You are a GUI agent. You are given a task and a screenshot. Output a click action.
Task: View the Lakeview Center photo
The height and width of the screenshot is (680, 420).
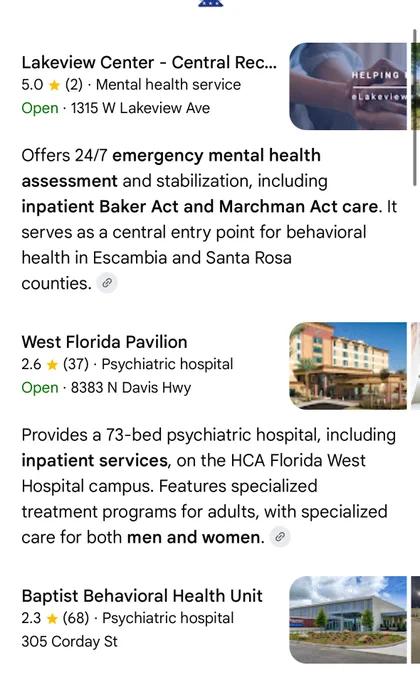click(348, 86)
